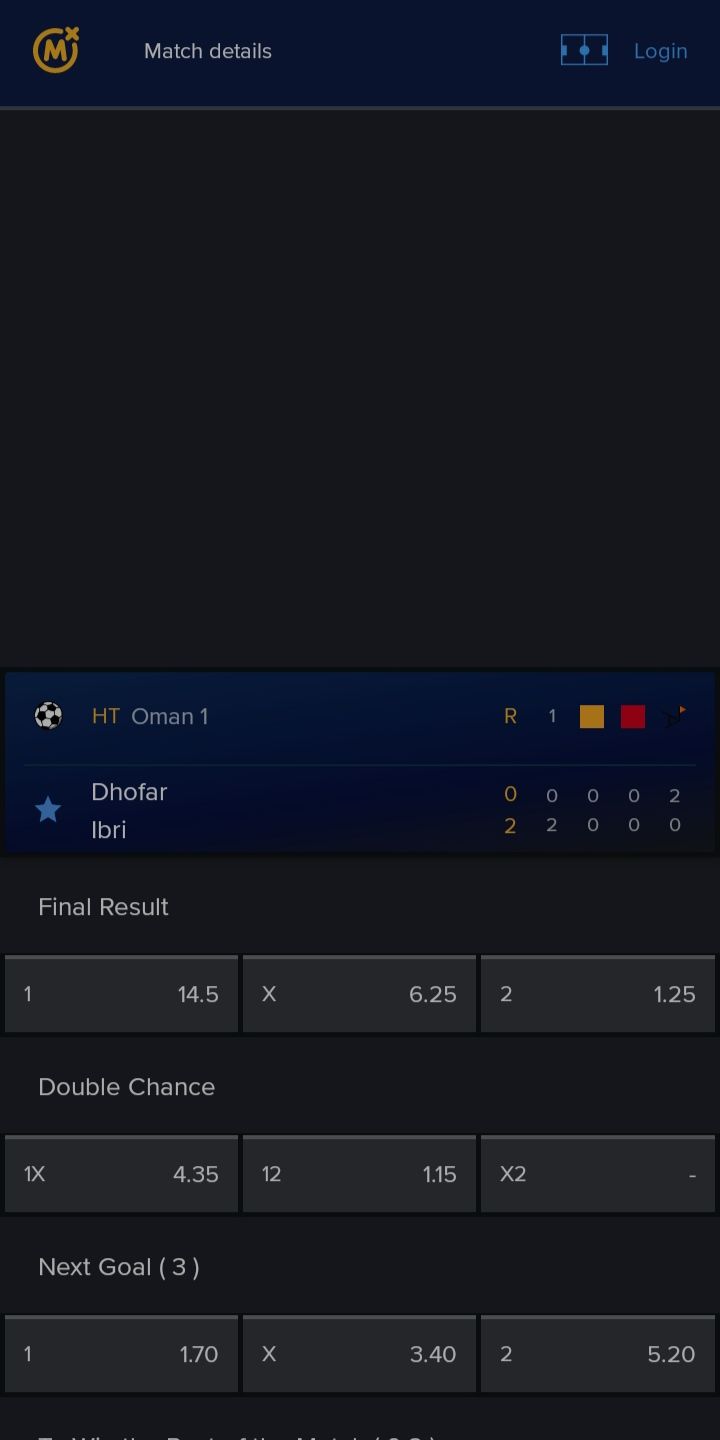Open the pitch view icon
Screen dimensions: 720x1440
click(x=584, y=50)
